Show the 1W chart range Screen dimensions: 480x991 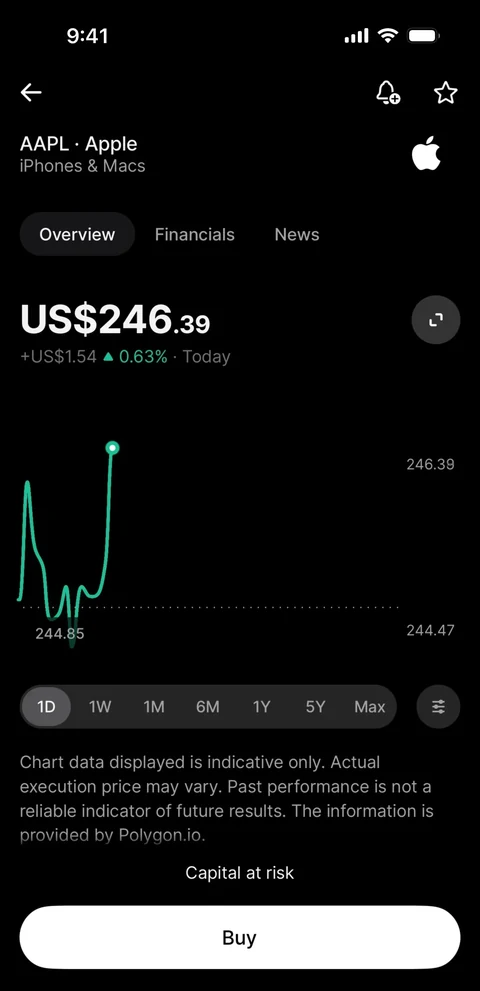click(100, 707)
